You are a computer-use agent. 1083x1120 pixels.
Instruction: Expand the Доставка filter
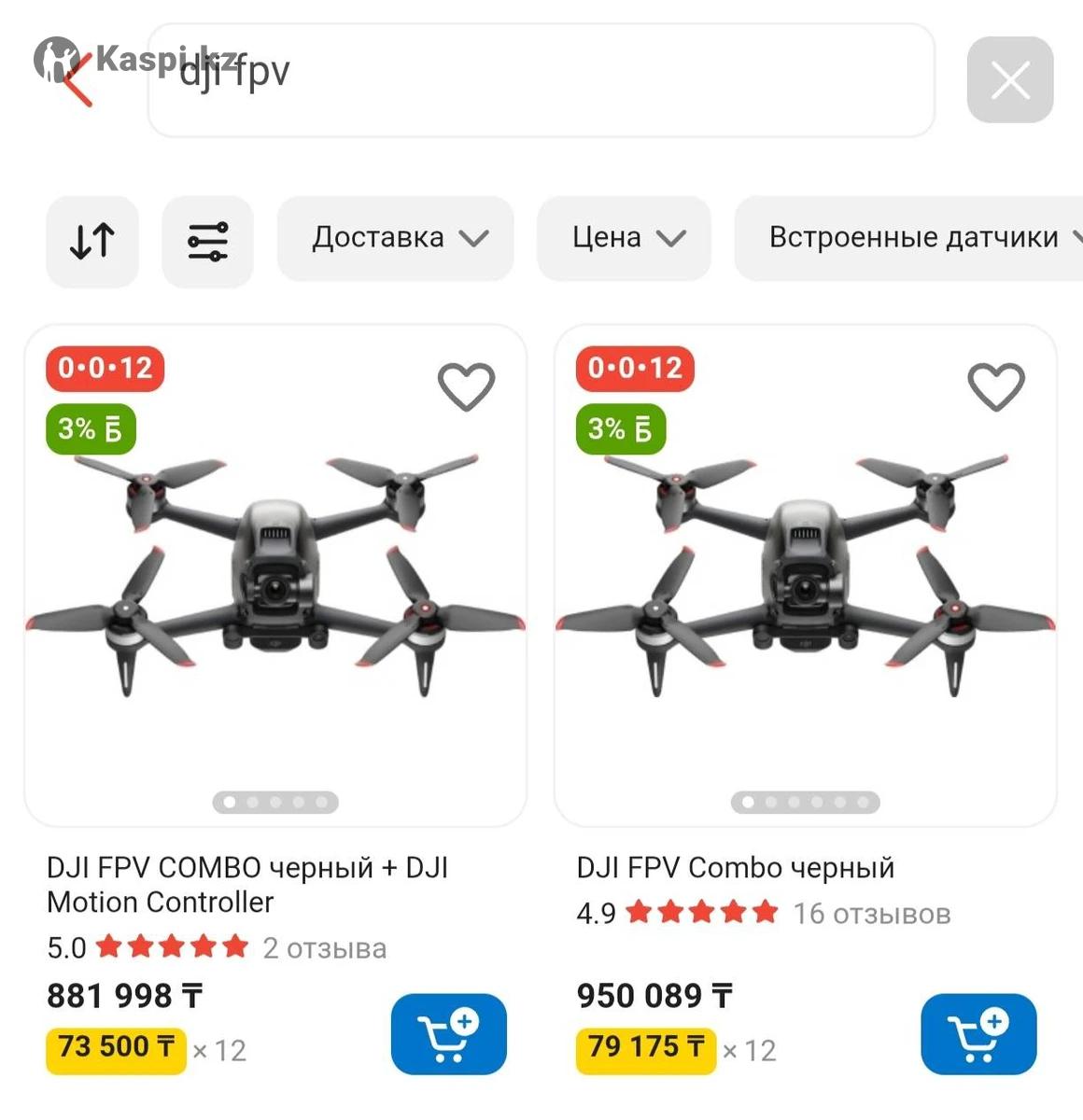click(396, 239)
